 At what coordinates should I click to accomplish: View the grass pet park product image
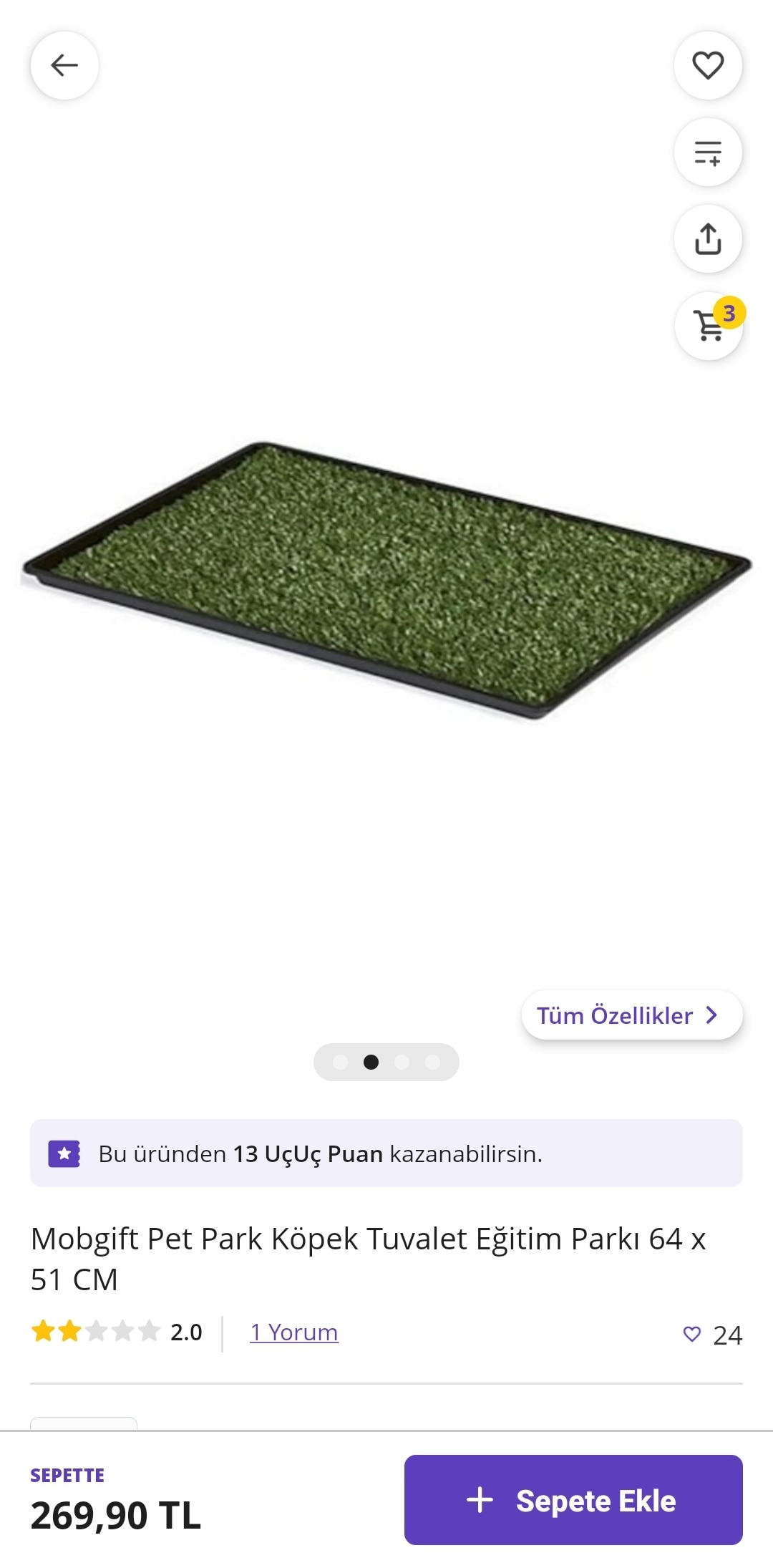(x=386, y=580)
